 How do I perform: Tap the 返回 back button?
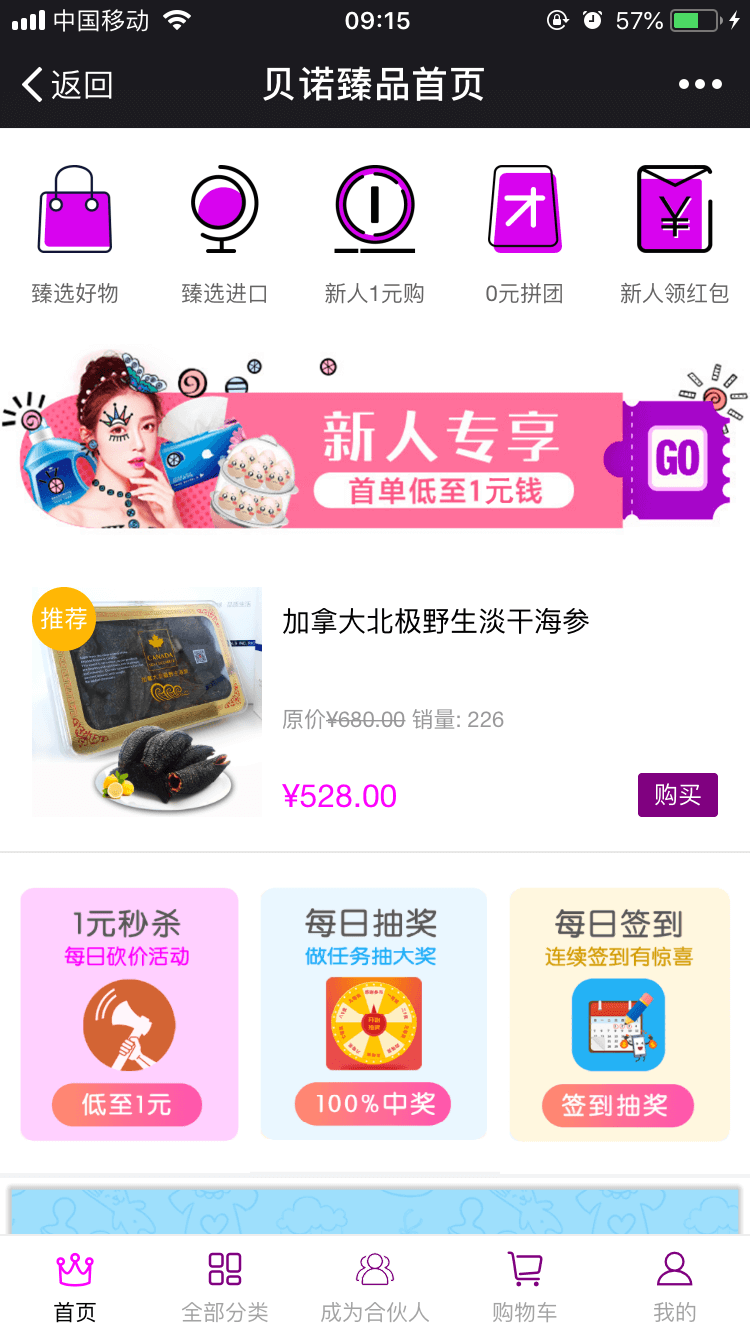[67, 85]
